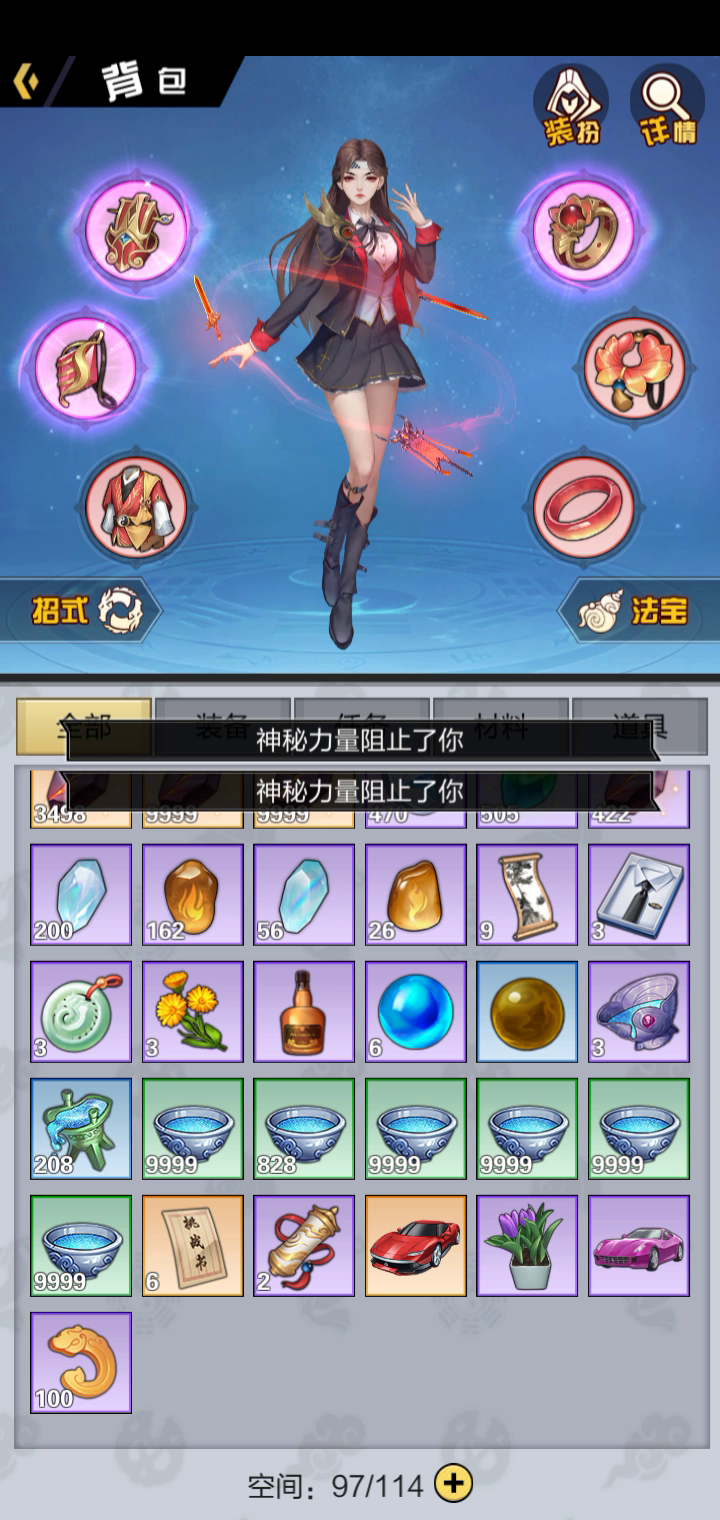The image size is (720, 1520).
Task: Select the golden dragon jade item with 100
Action: point(81,1363)
